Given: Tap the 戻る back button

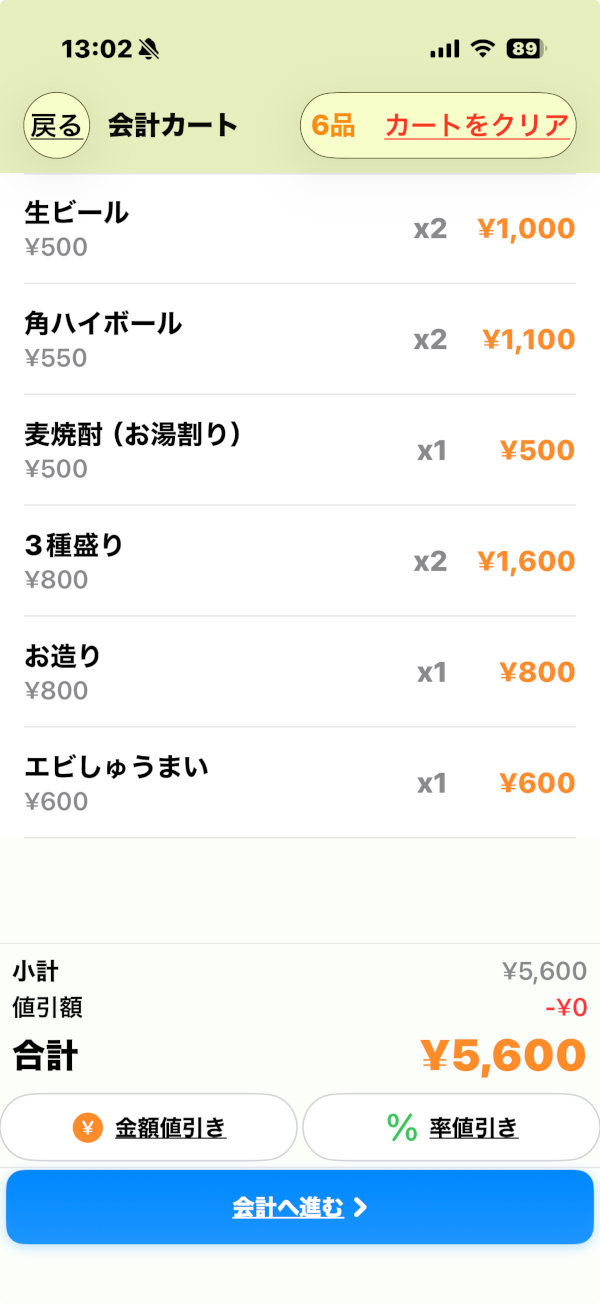Looking at the screenshot, I should pos(57,126).
